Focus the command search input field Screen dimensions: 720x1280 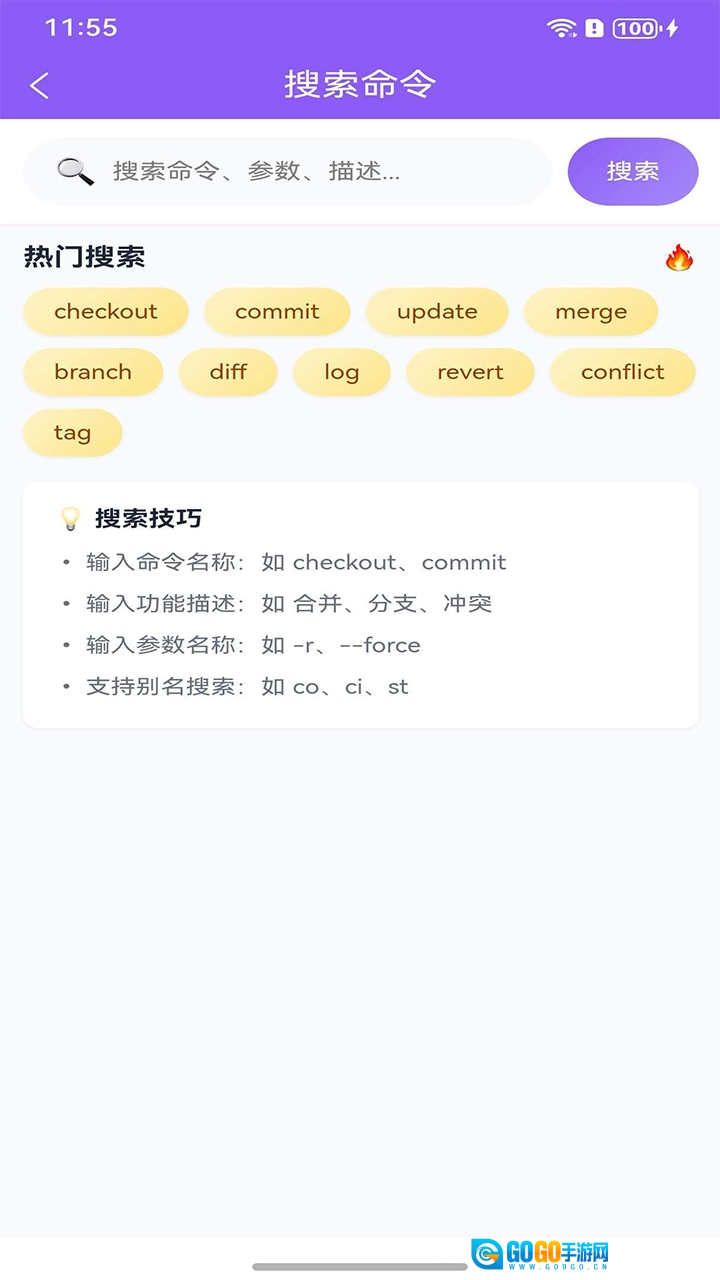click(300, 172)
